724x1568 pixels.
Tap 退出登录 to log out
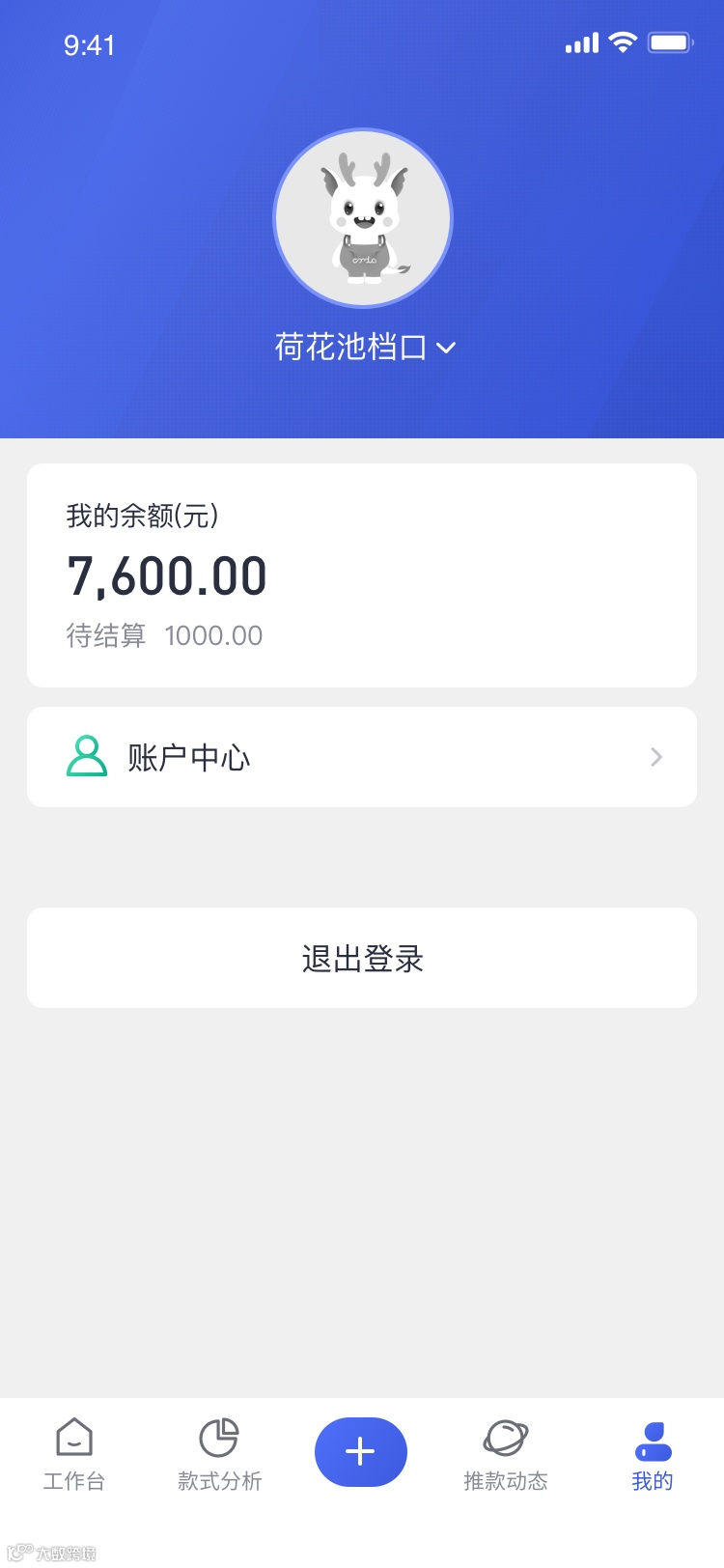pos(362,958)
